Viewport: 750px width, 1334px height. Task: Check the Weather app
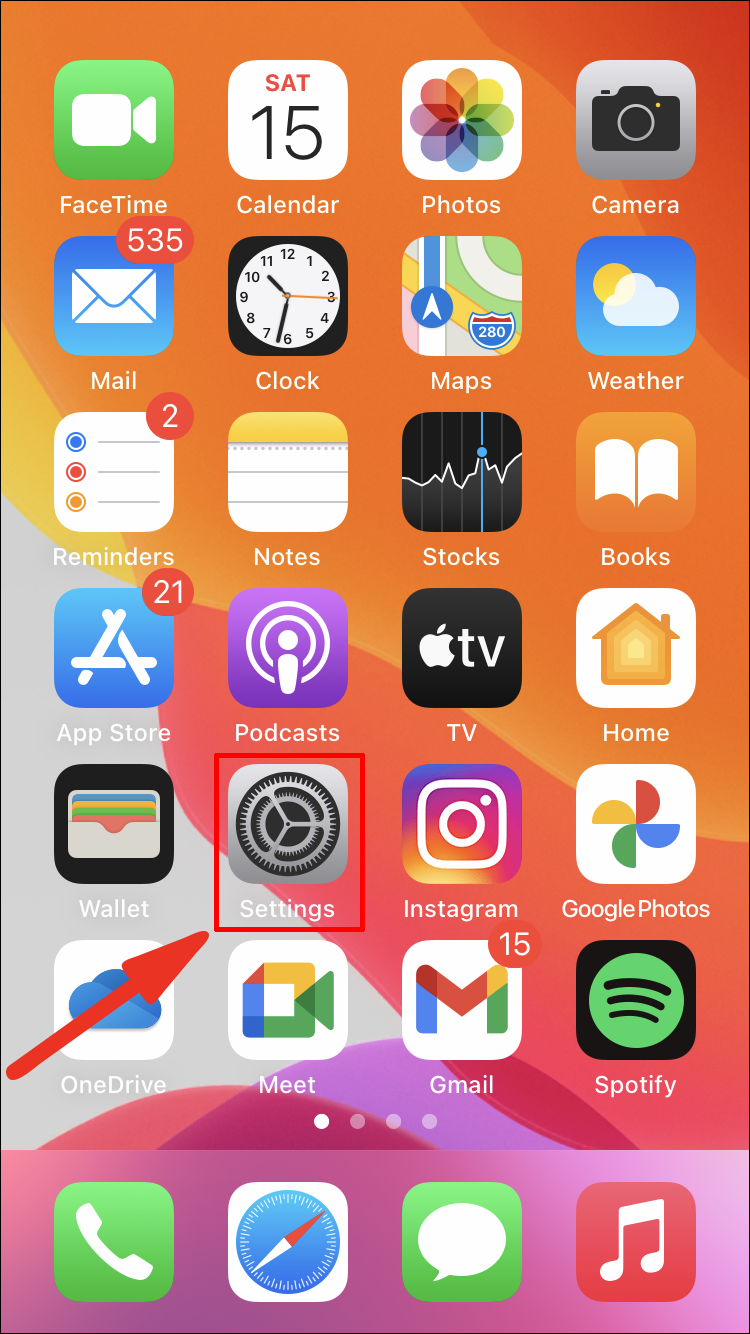(635, 296)
